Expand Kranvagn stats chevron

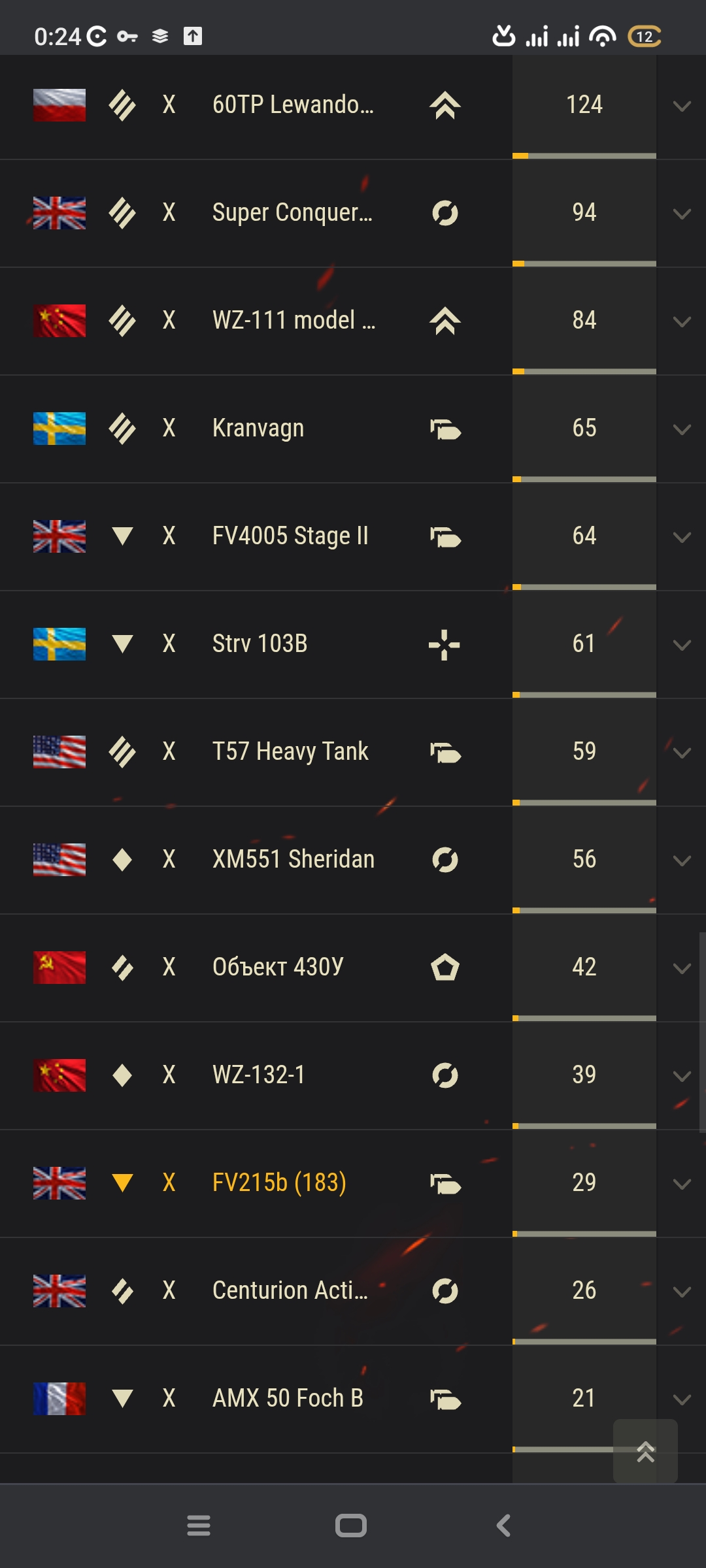tap(682, 429)
